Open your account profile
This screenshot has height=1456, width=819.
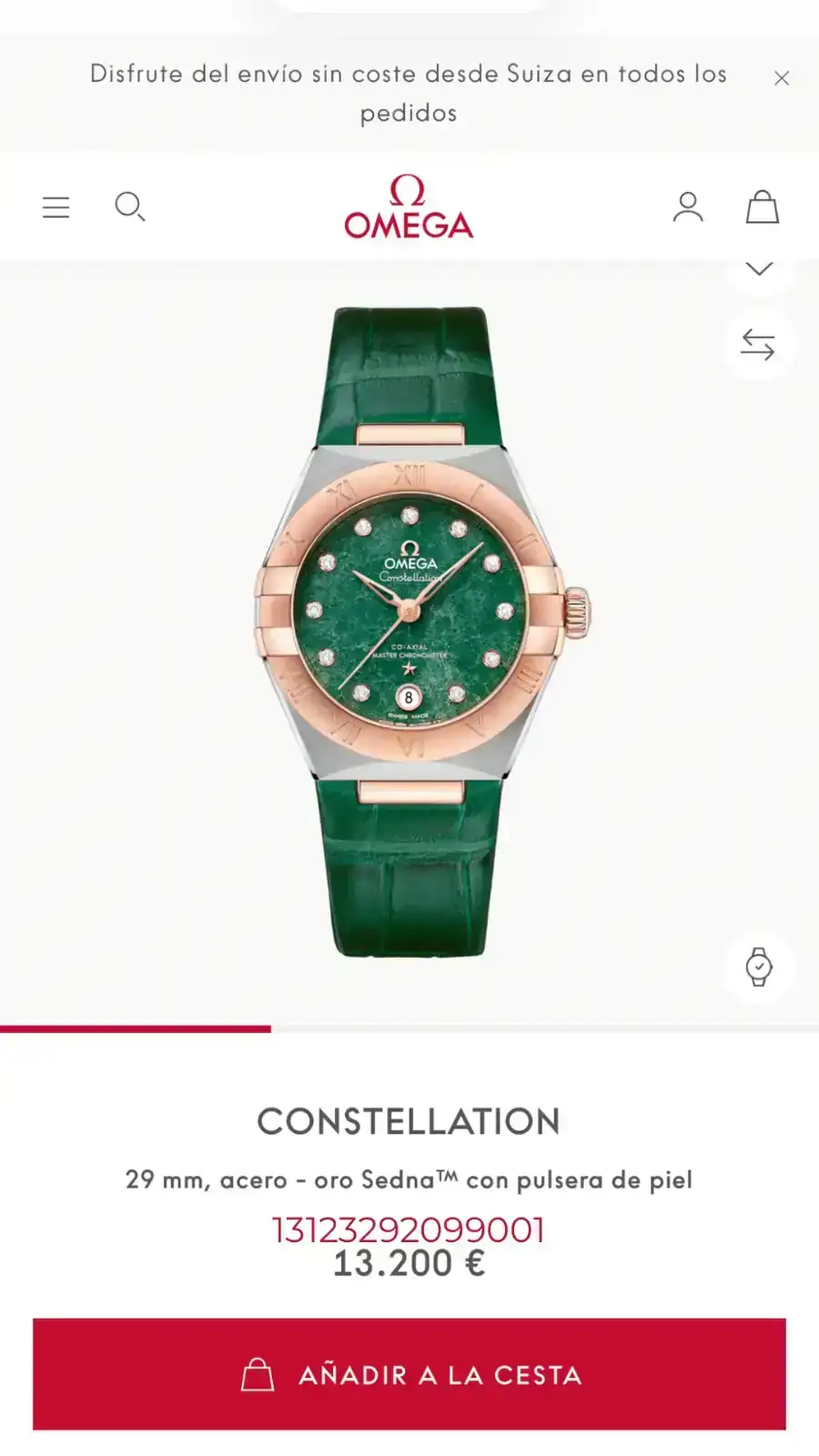[x=689, y=207]
